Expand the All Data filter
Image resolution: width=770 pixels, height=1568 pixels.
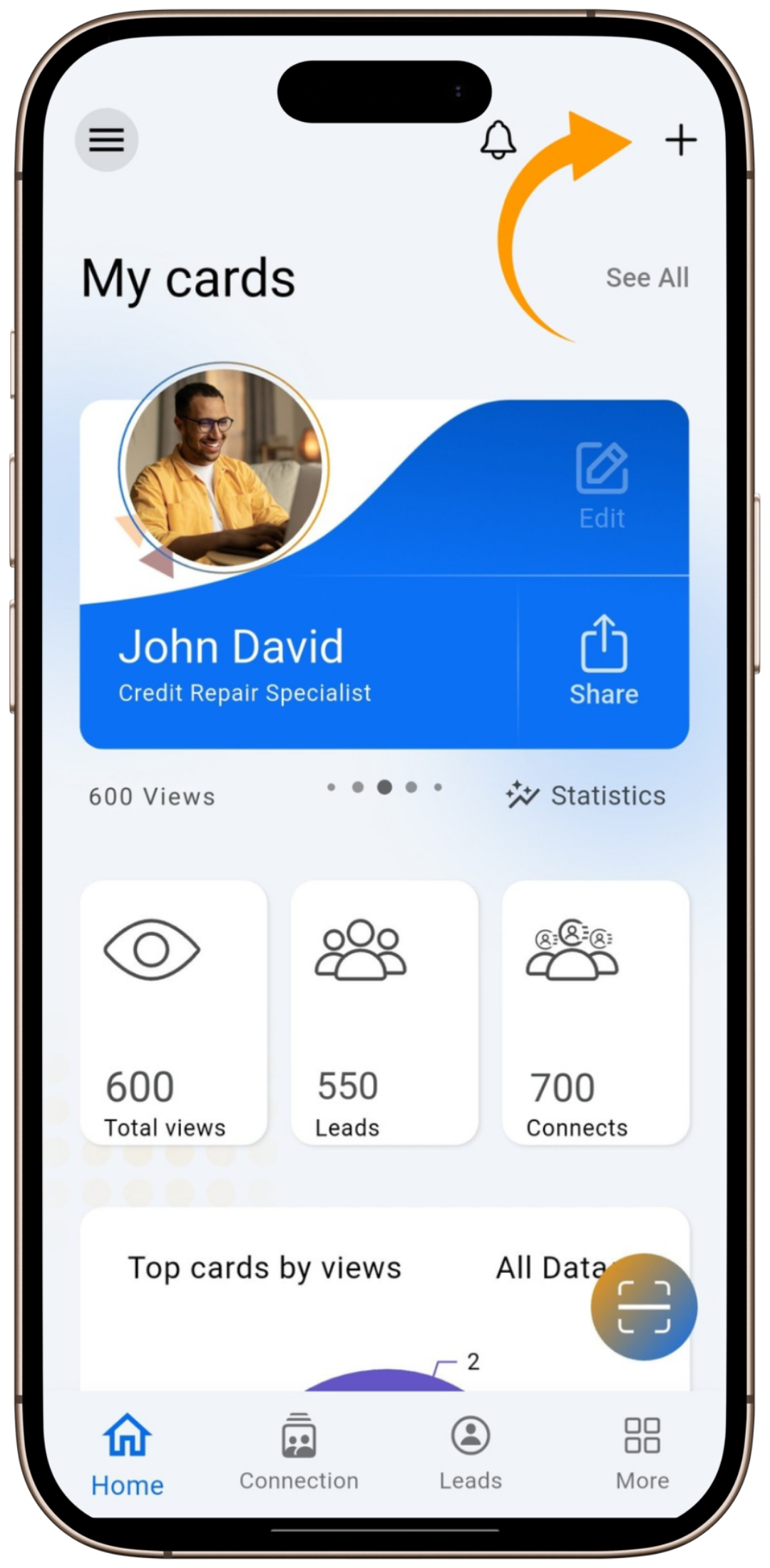pos(549,1268)
